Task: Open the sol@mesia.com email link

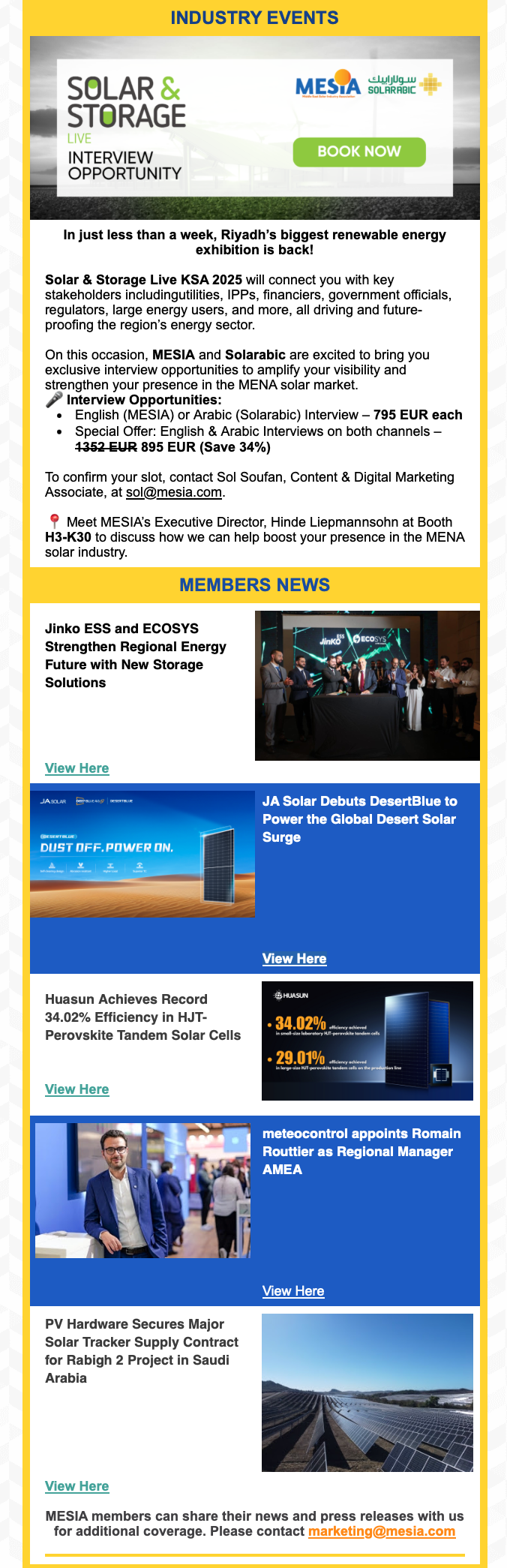Action: [x=174, y=492]
